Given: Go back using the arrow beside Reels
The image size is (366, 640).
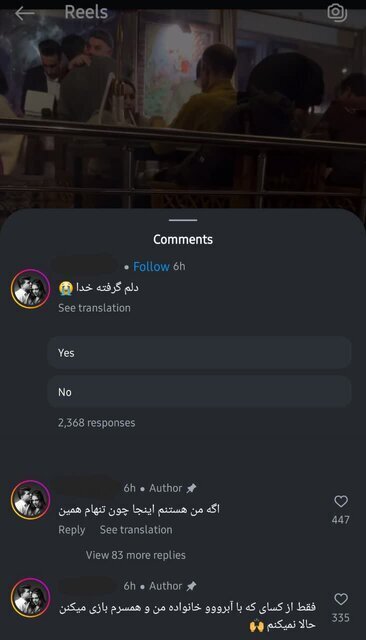Looking at the screenshot, I should point(24,13).
